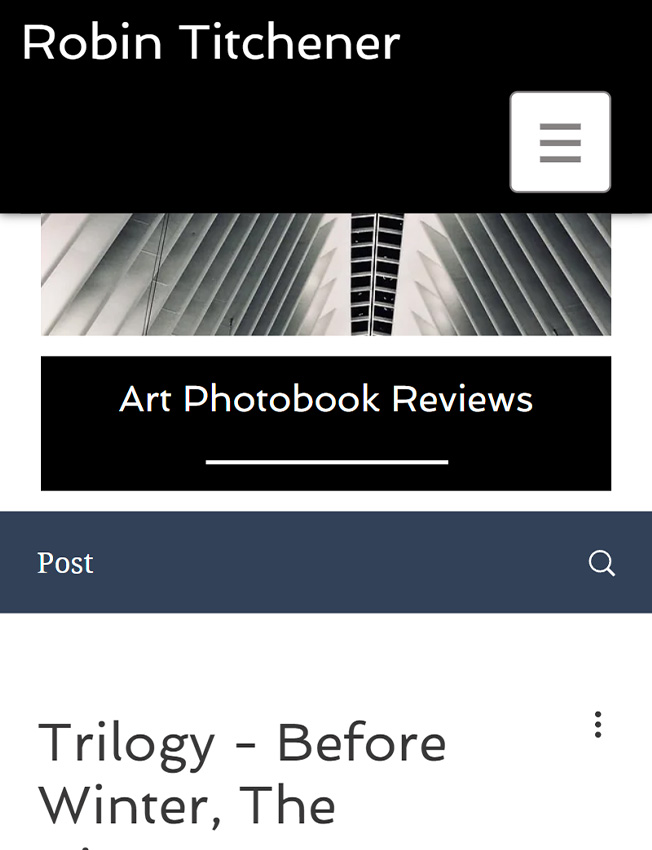This screenshot has height=850, width=652.
Task: Open the post's three-dot options menu
Action: point(598,725)
